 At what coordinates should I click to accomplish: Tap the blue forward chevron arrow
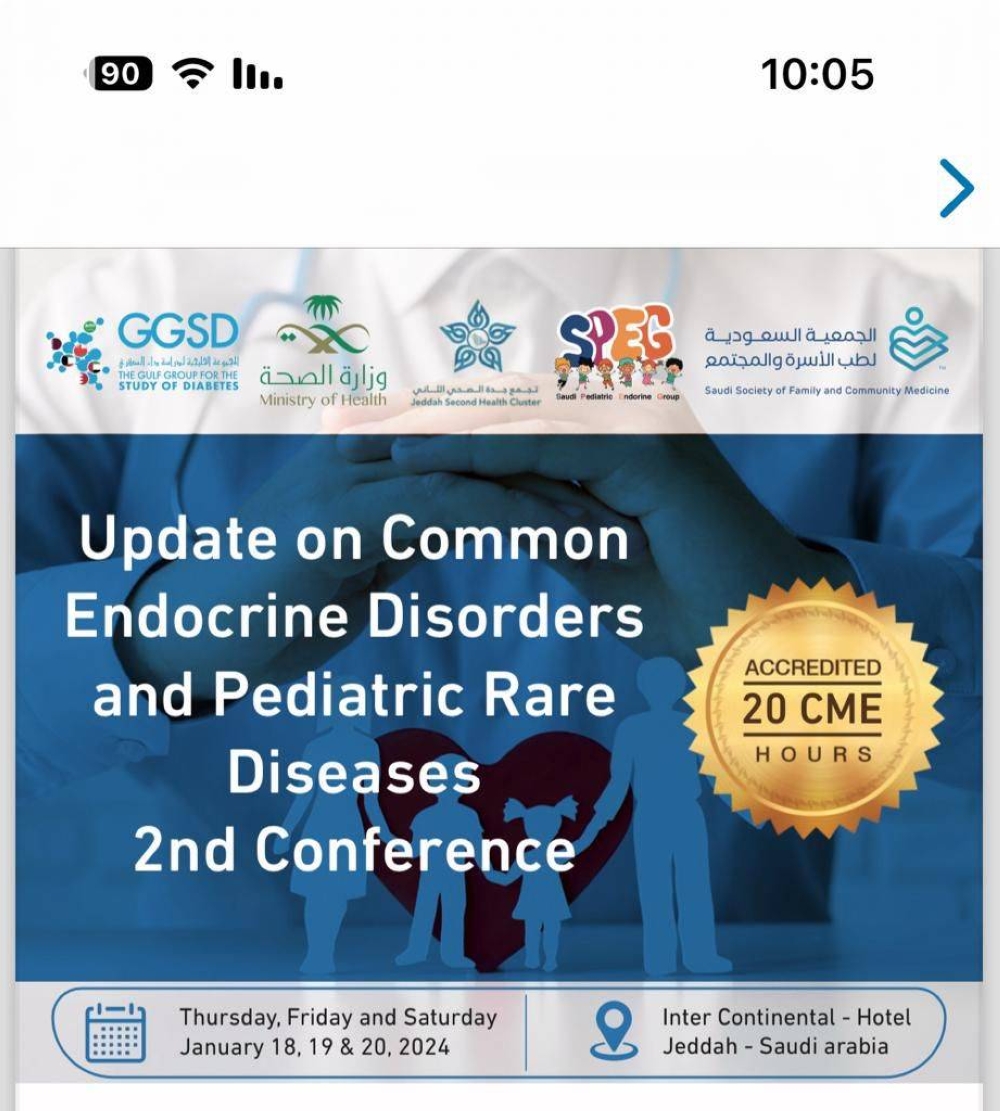[956, 188]
